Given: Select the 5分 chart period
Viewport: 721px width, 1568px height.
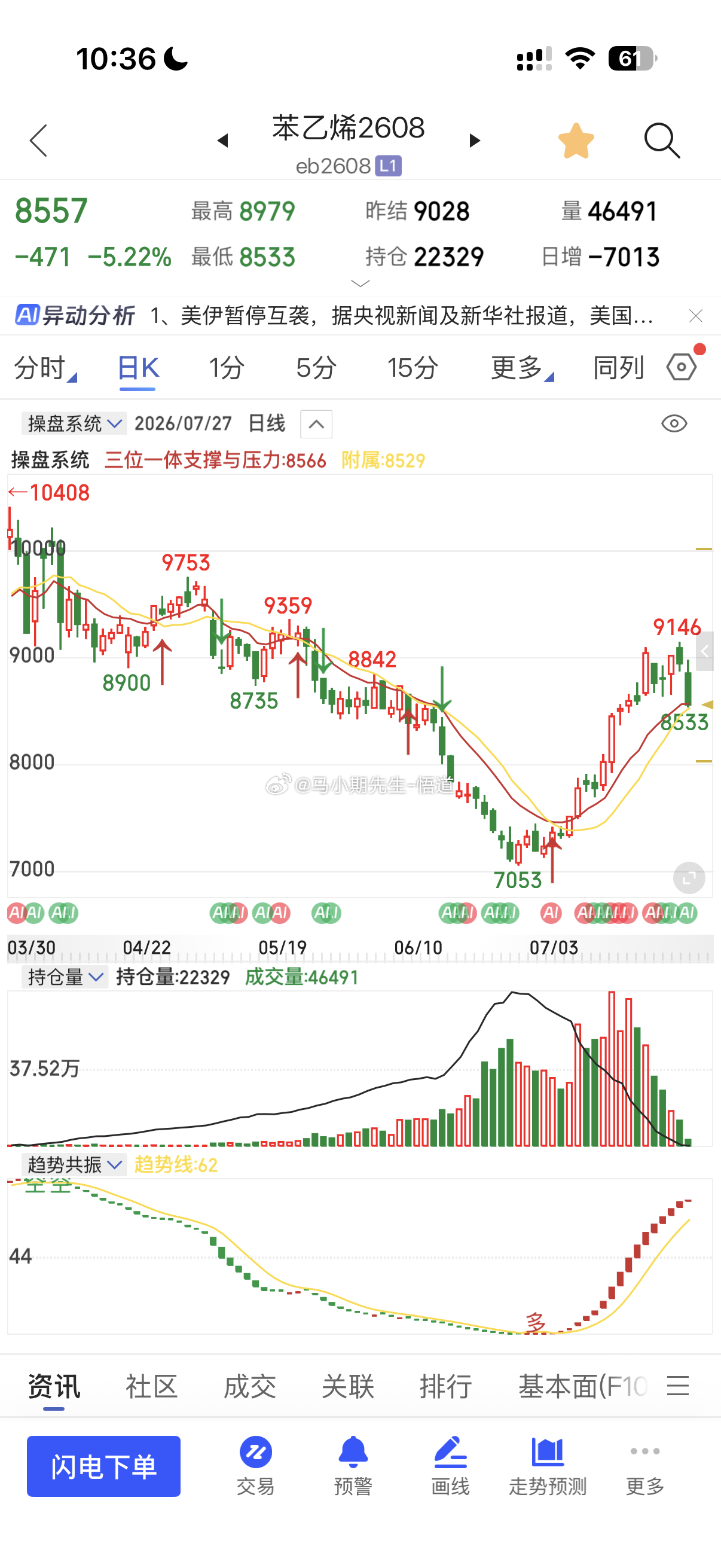Looking at the screenshot, I should [x=316, y=368].
